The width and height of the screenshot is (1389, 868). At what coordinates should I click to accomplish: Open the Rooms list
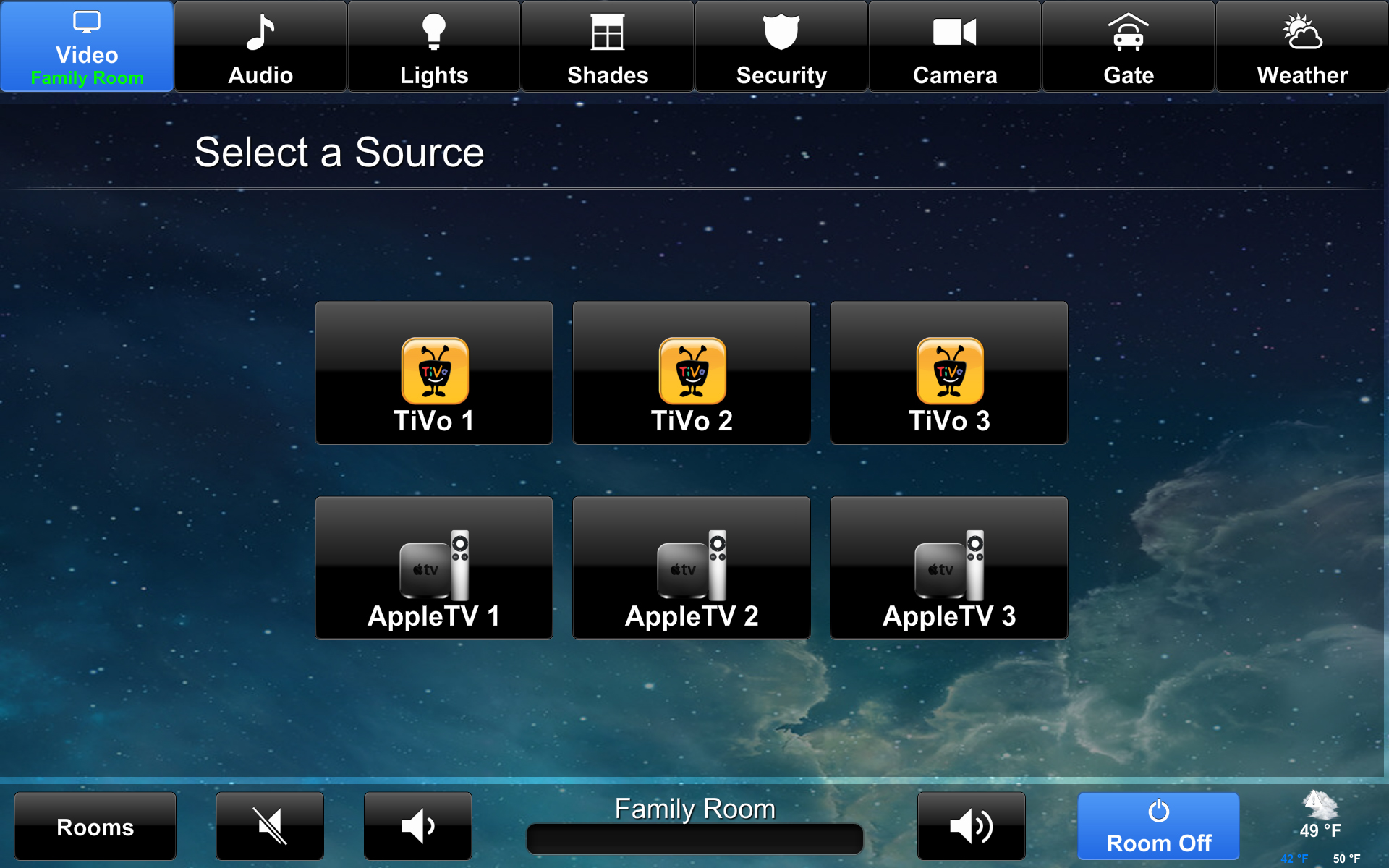click(95, 826)
